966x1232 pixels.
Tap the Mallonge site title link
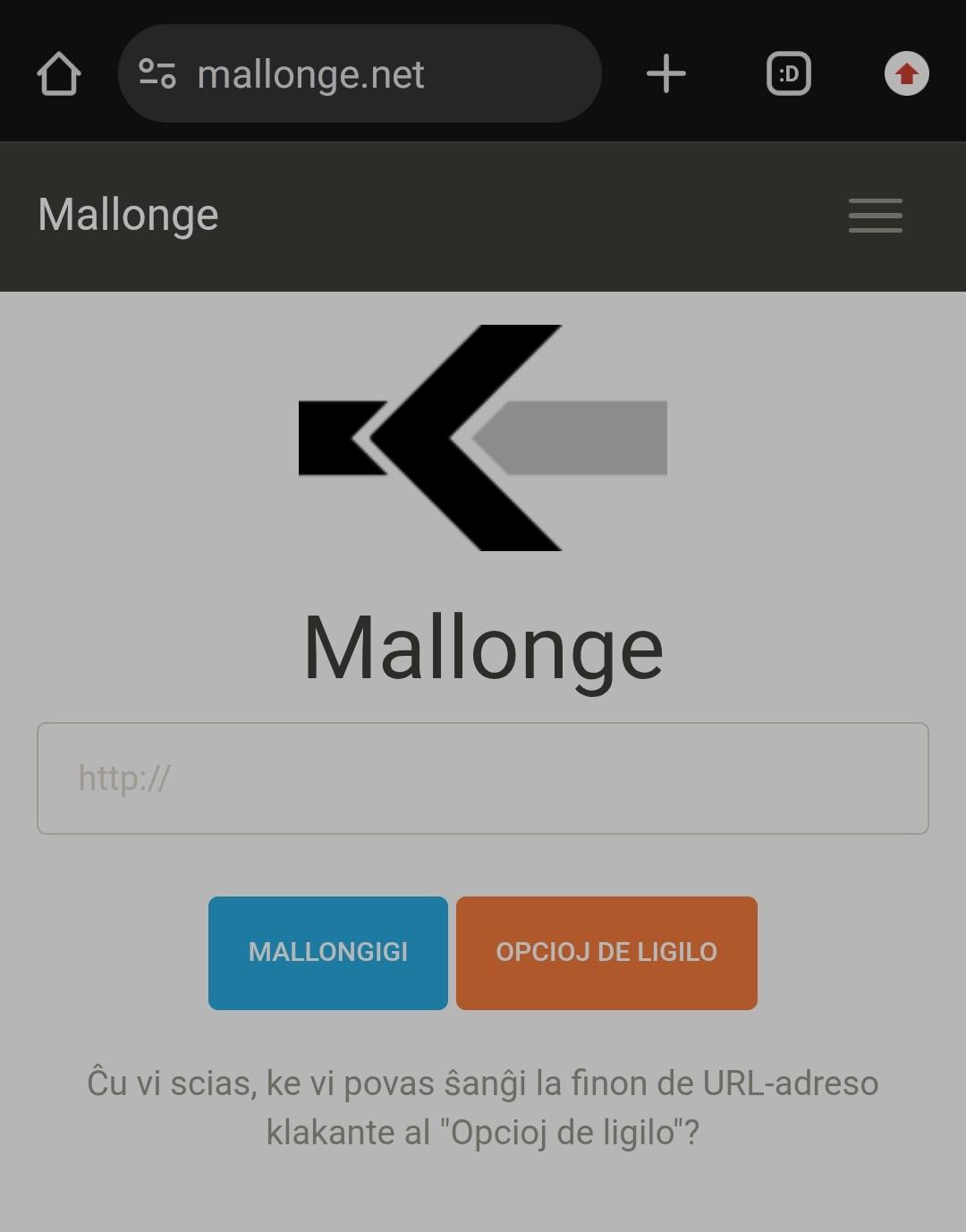pos(128,215)
